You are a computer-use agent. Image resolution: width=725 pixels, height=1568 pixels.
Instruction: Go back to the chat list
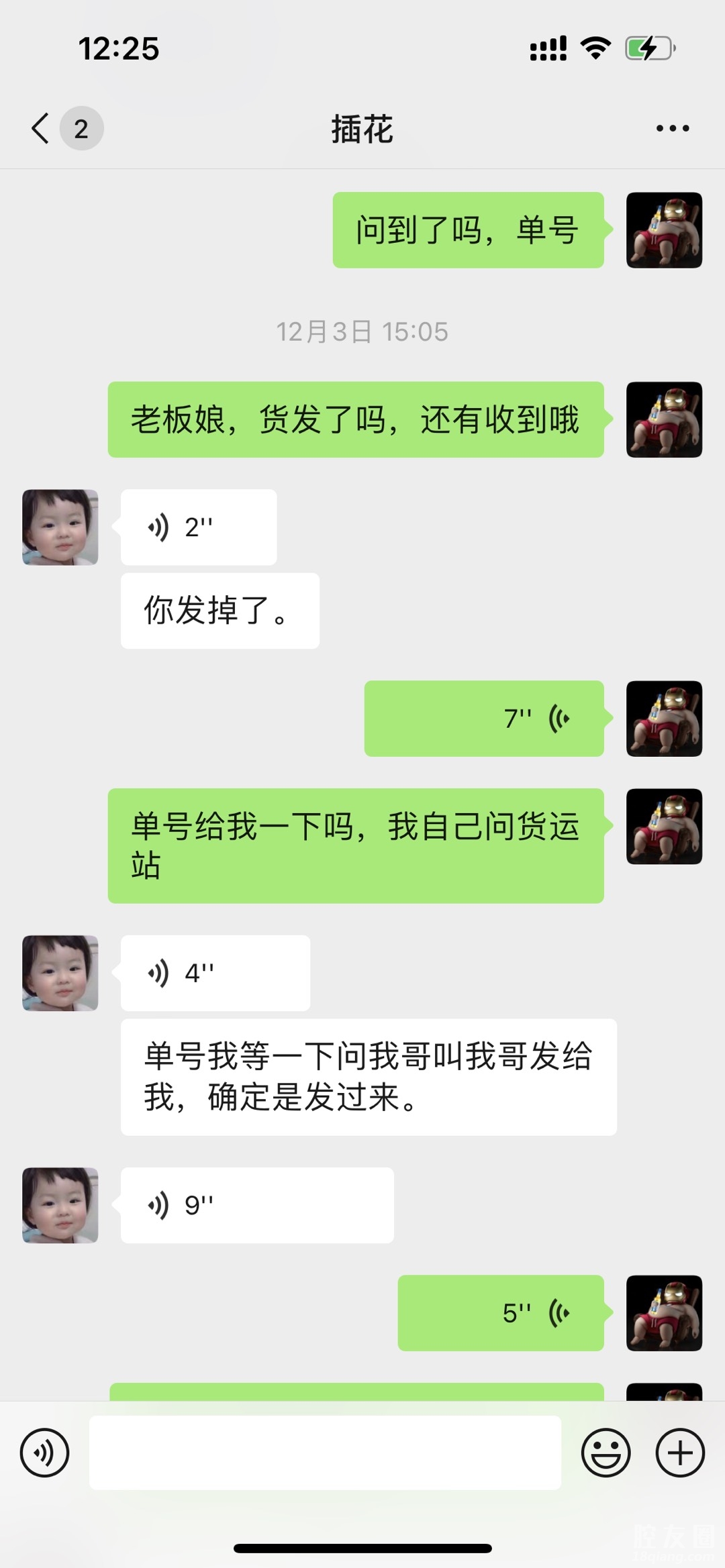[42, 128]
